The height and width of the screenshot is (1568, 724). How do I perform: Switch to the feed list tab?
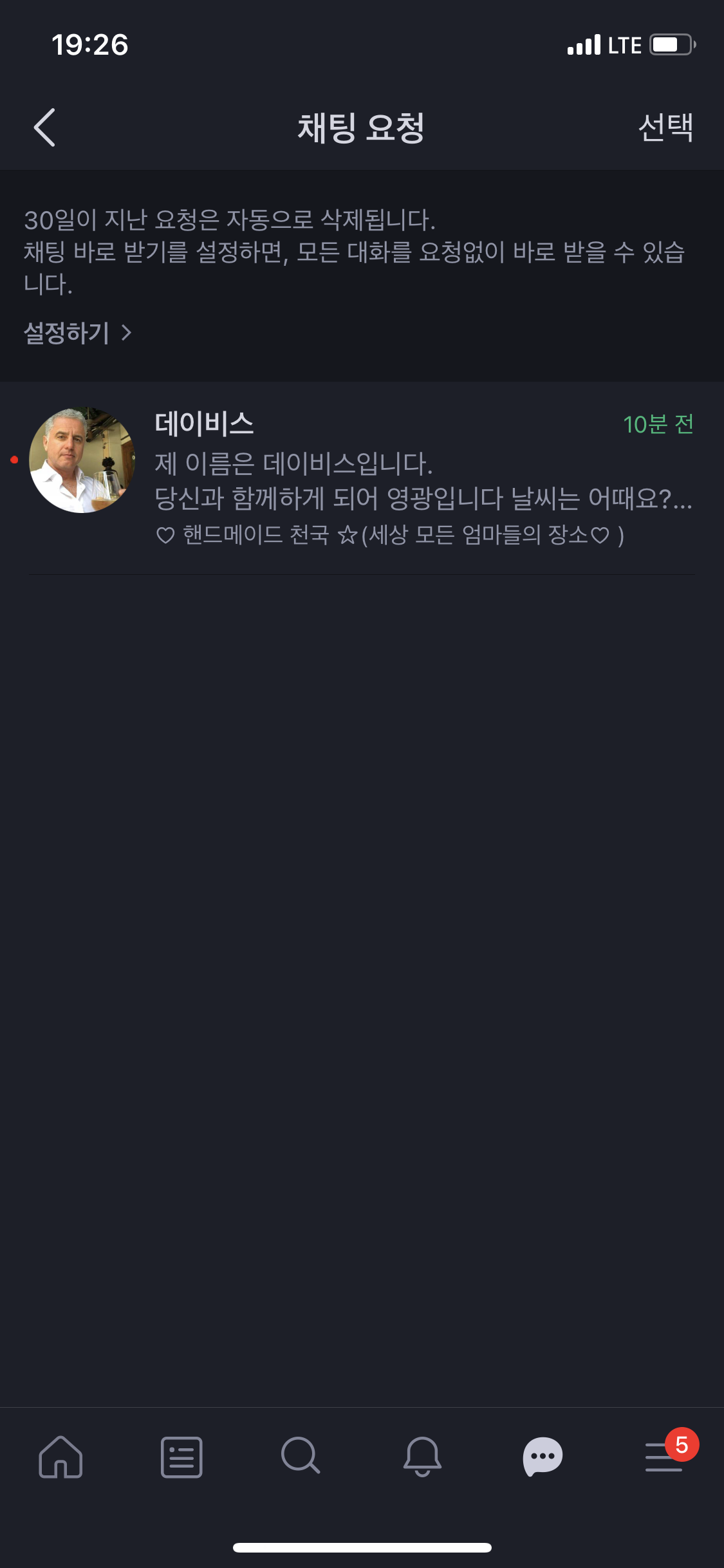pos(181,1457)
